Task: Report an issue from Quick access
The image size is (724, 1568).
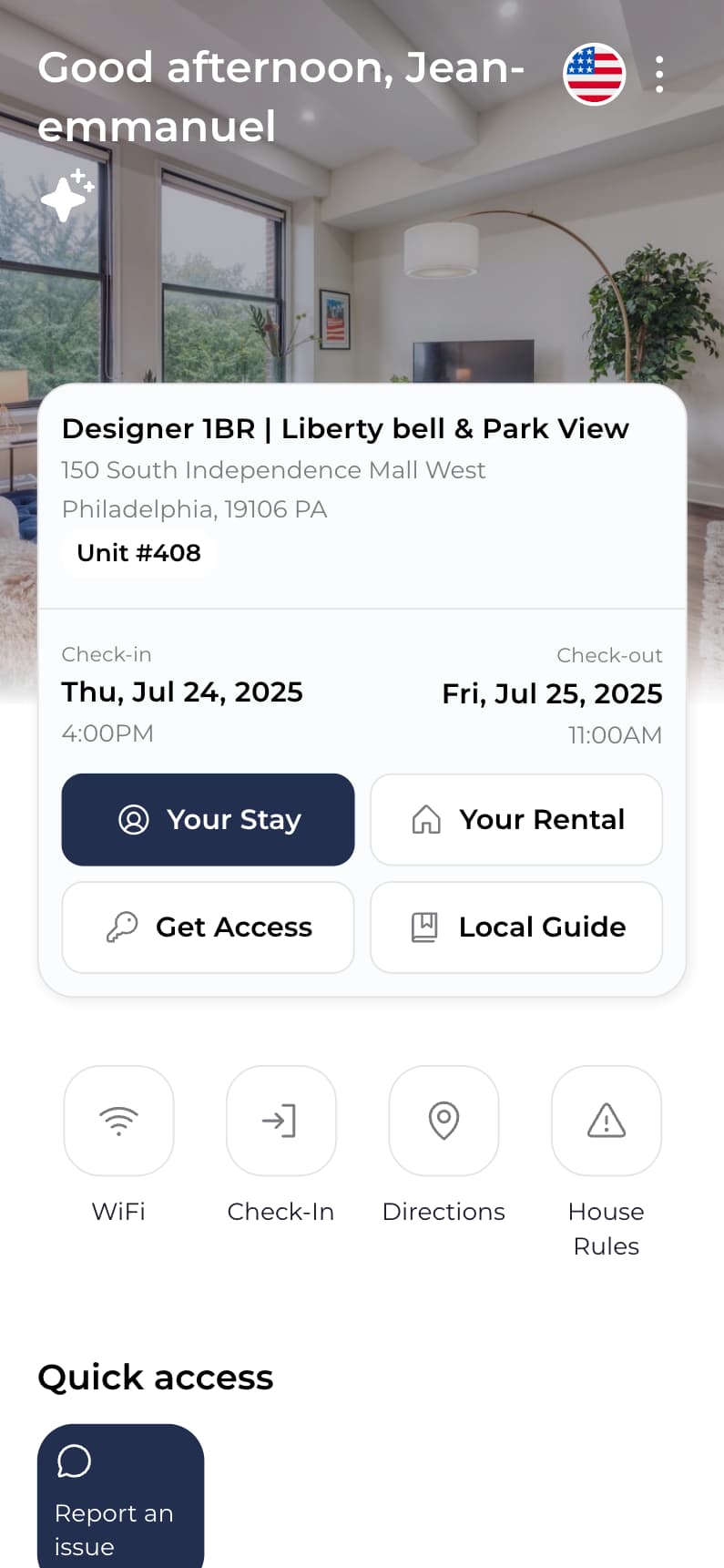Action: point(120,1496)
